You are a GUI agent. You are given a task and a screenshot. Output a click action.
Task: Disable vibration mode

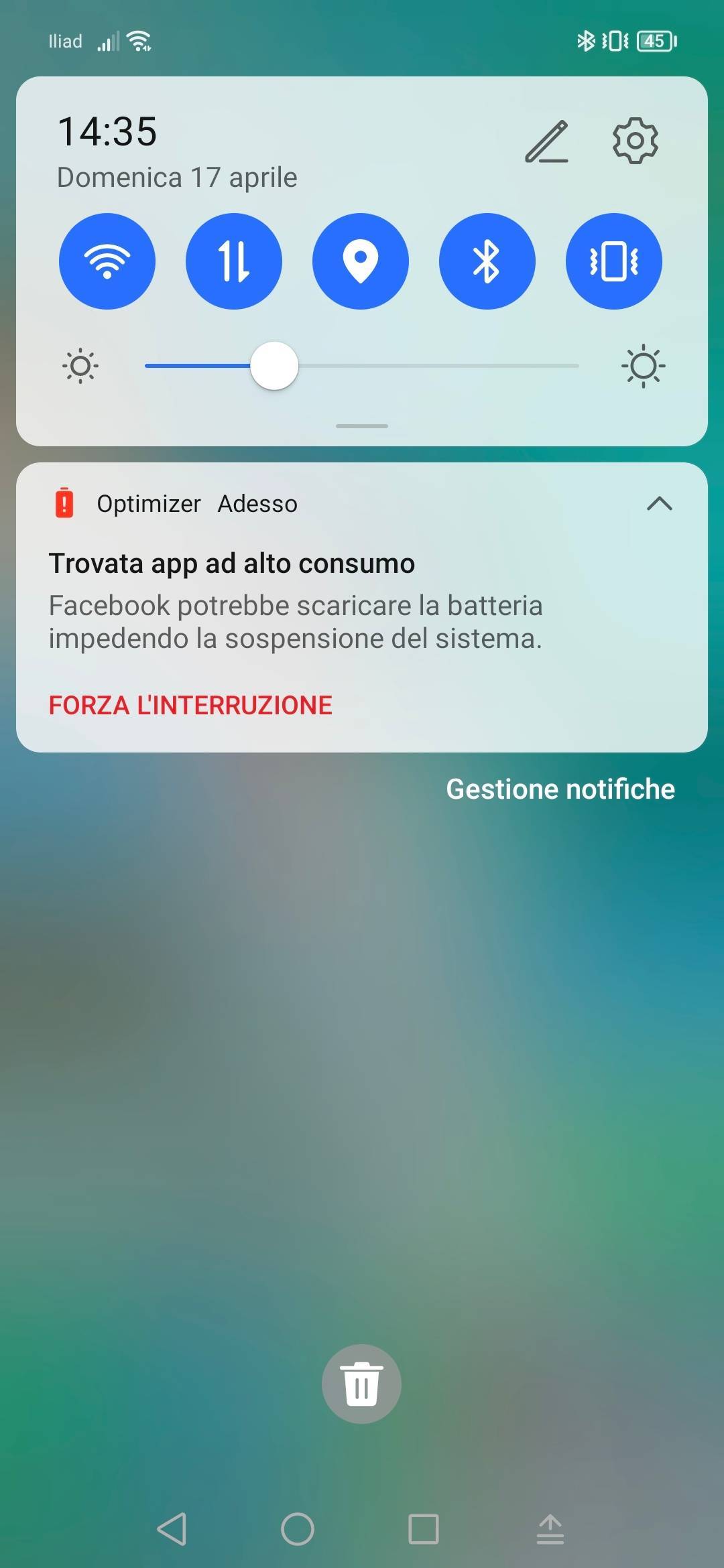(614, 261)
